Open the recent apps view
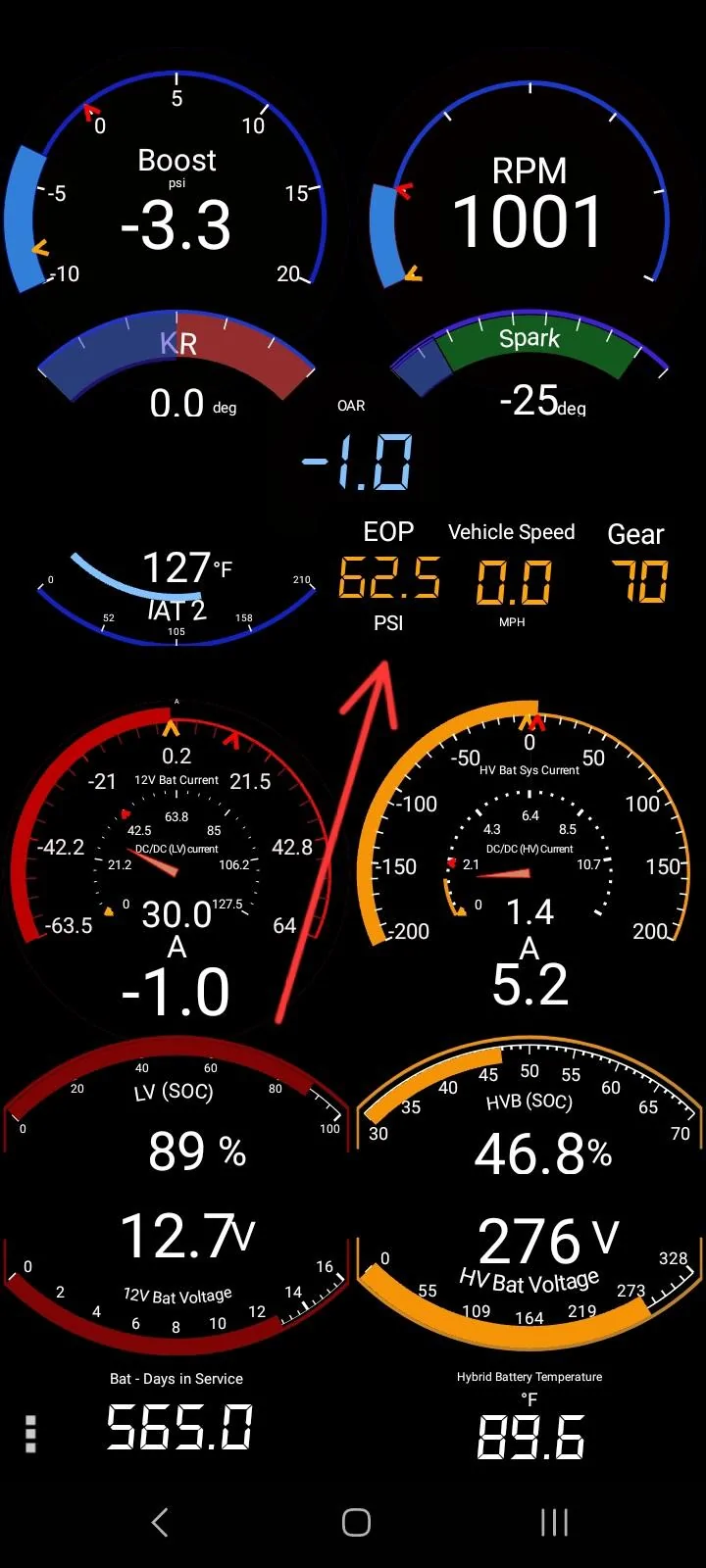 (x=554, y=1522)
